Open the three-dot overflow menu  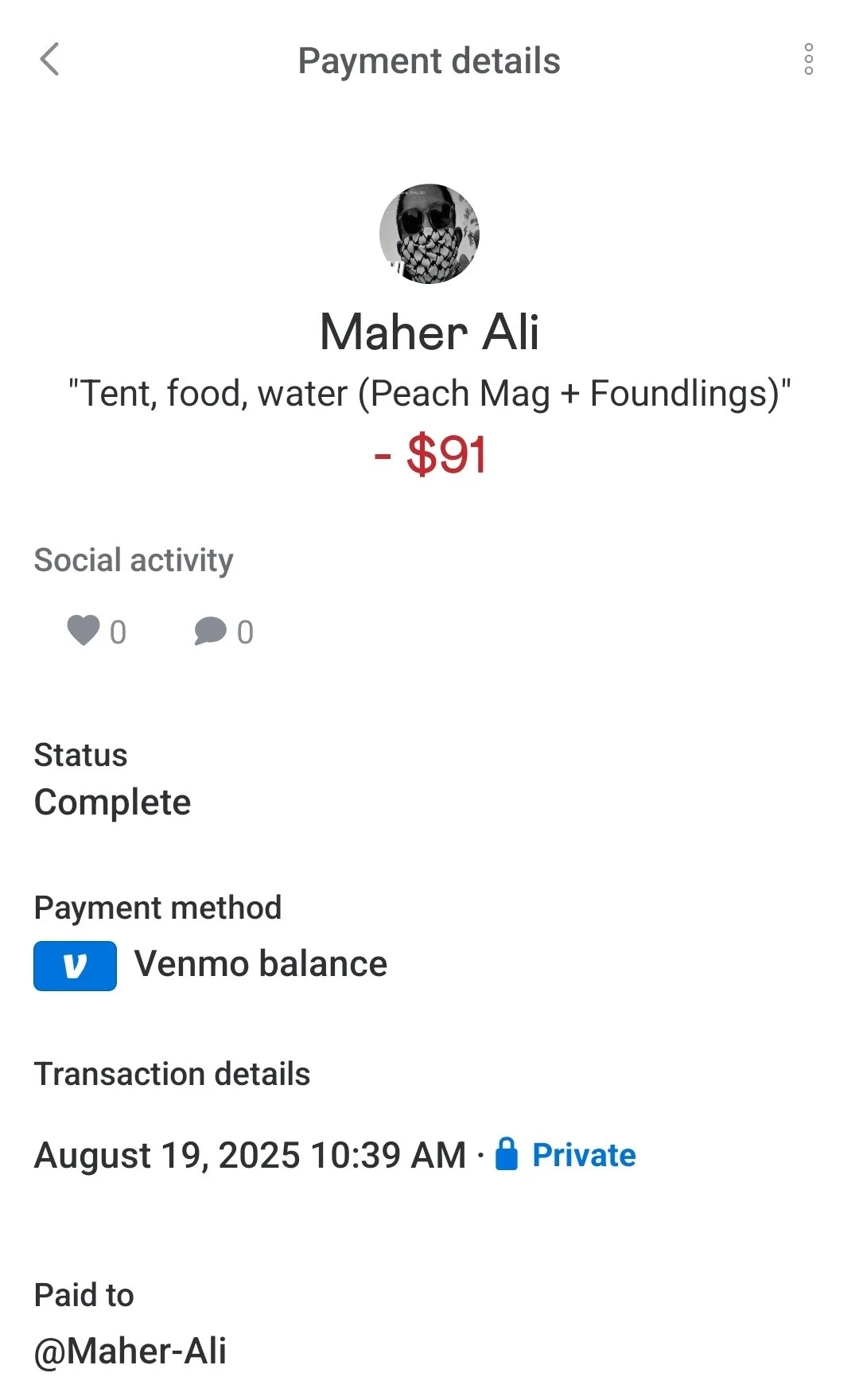[808, 60]
